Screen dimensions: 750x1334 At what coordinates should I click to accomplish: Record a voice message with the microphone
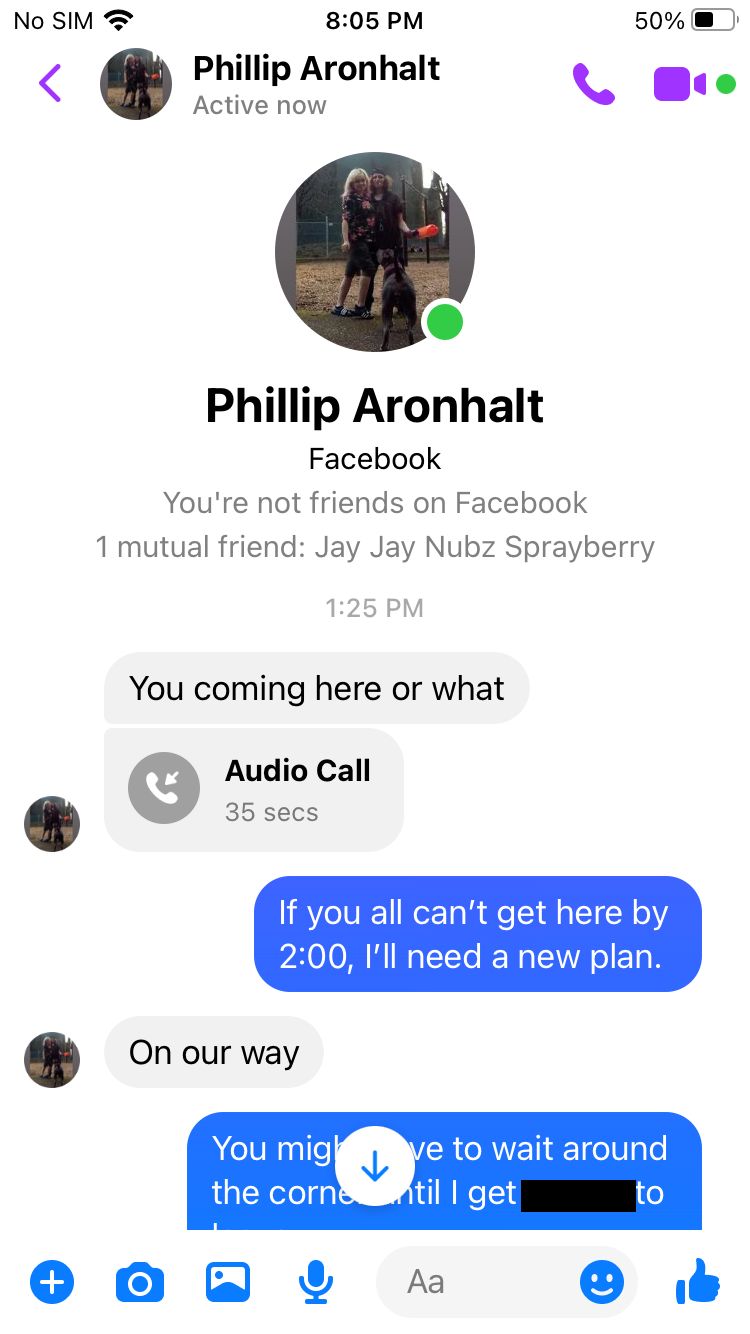coord(316,1282)
